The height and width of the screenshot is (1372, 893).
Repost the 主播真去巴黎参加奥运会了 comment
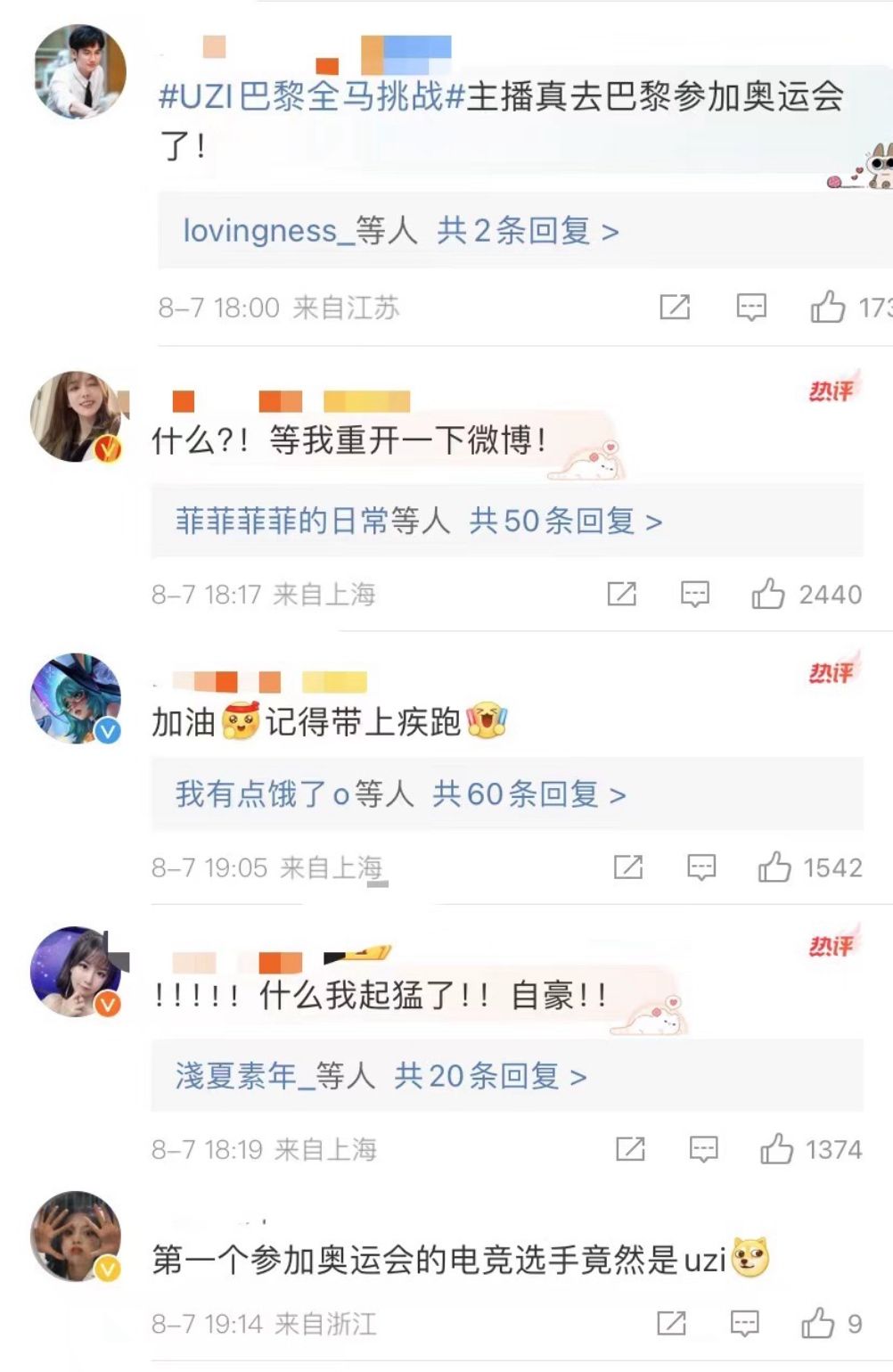coord(675,308)
